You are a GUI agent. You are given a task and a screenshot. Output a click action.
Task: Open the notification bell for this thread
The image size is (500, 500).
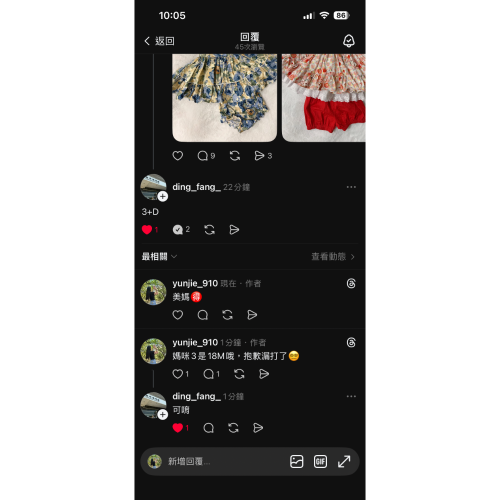[349, 41]
